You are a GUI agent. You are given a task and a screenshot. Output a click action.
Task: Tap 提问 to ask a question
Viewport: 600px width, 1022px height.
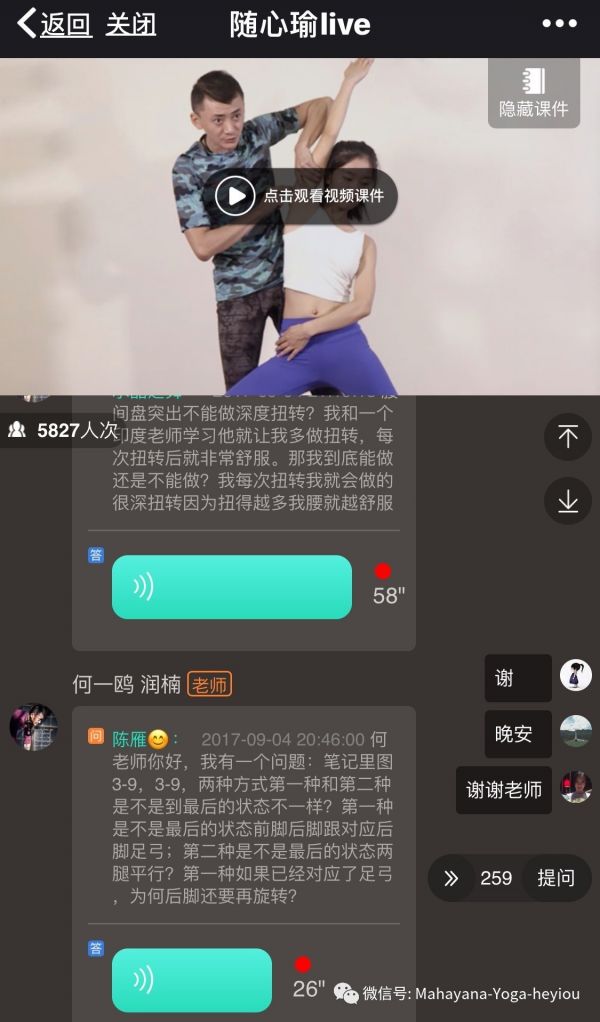[556, 878]
